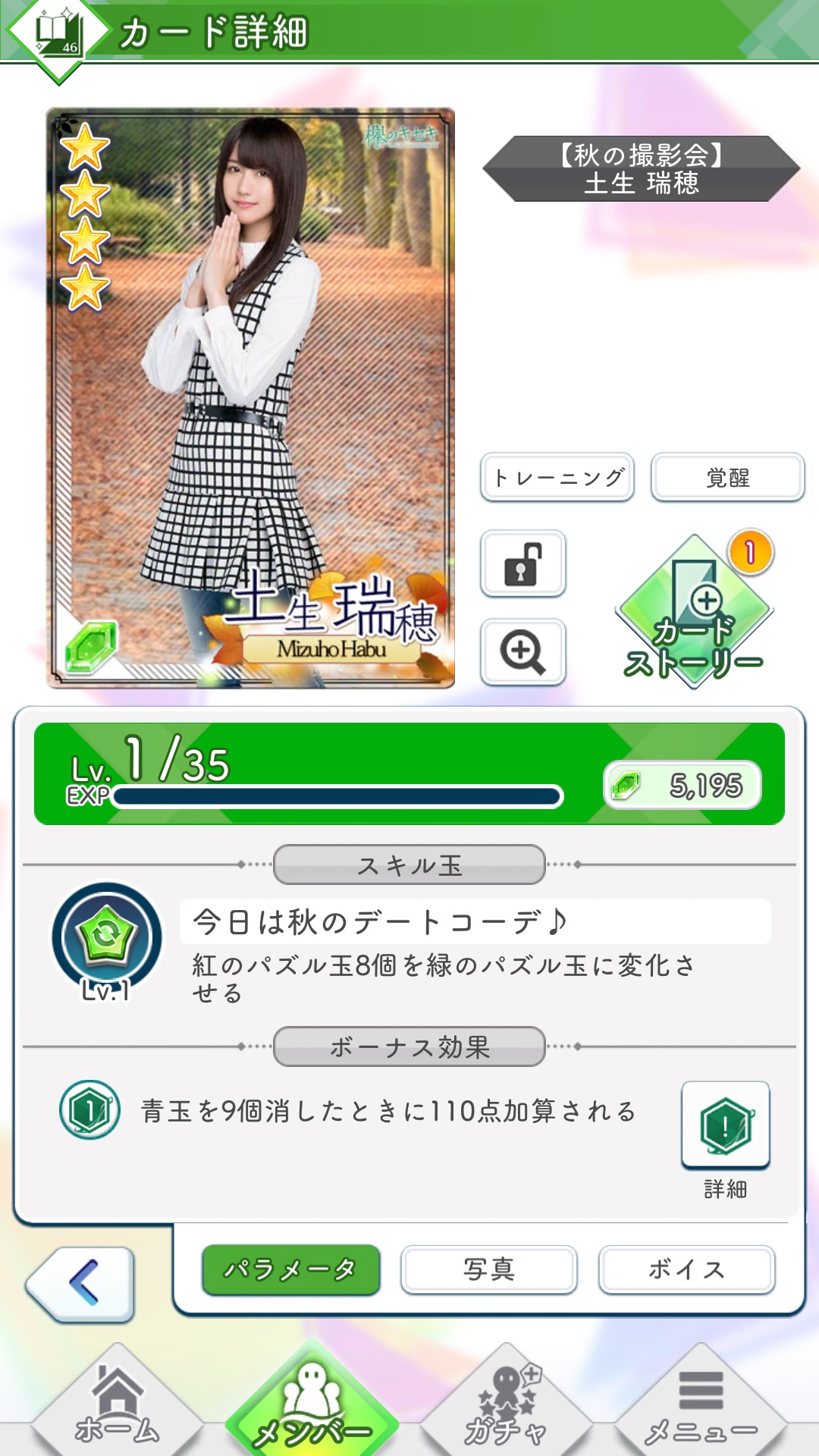Tap the 覚醒 awakening button

[727, 478]
